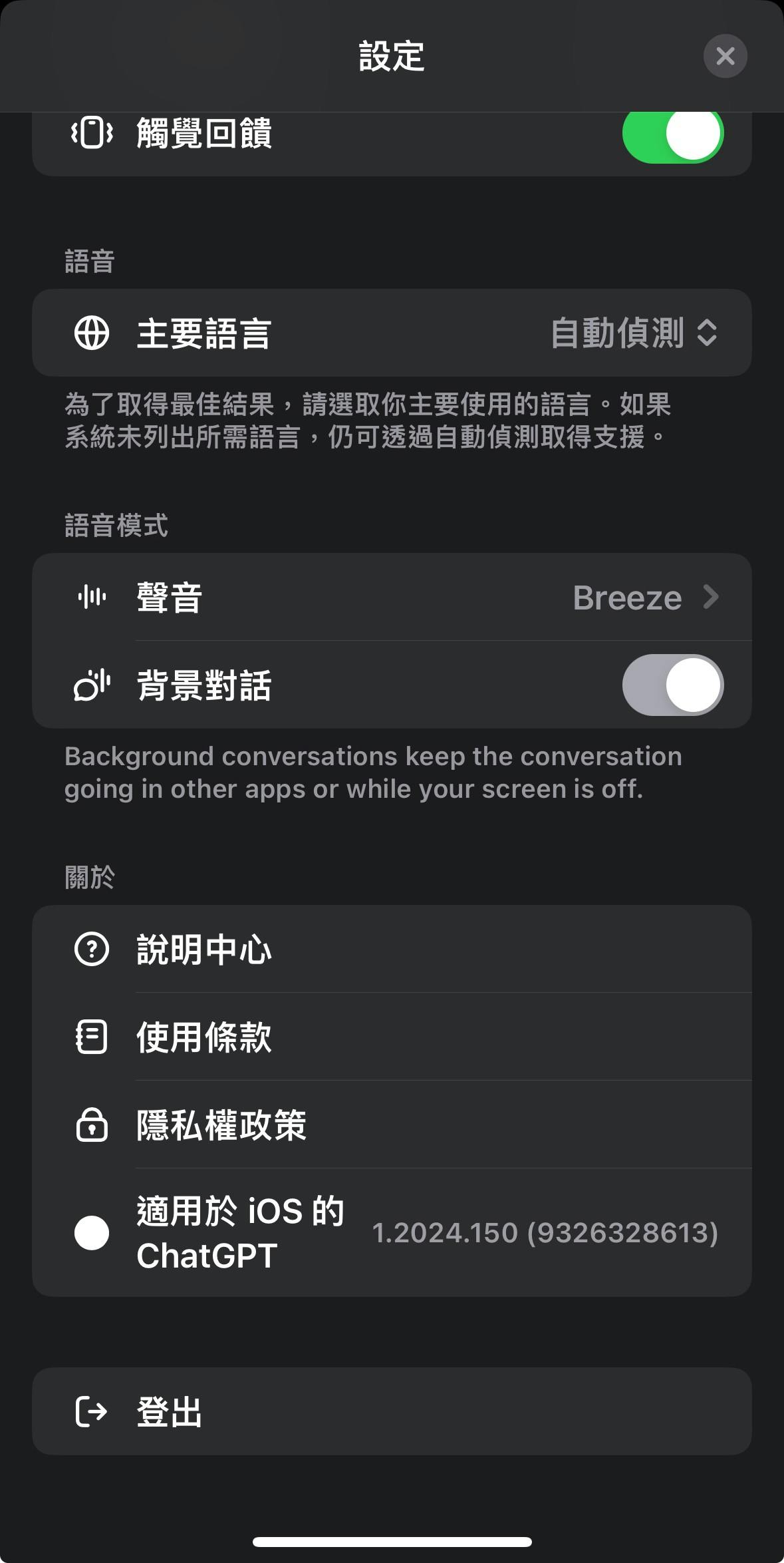Screen dimensions: 784x1563
Task: Open 說明中心 help center
Action: click(392, 949)
